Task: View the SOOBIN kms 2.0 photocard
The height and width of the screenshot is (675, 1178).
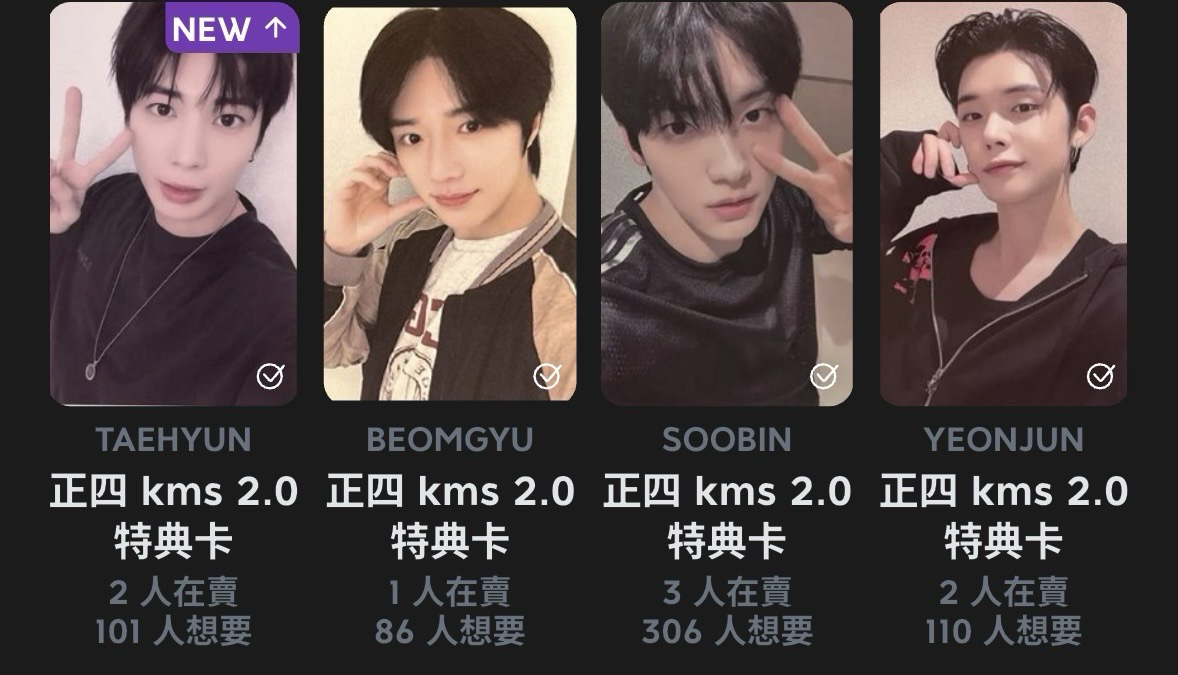Action: click(726, 205)
